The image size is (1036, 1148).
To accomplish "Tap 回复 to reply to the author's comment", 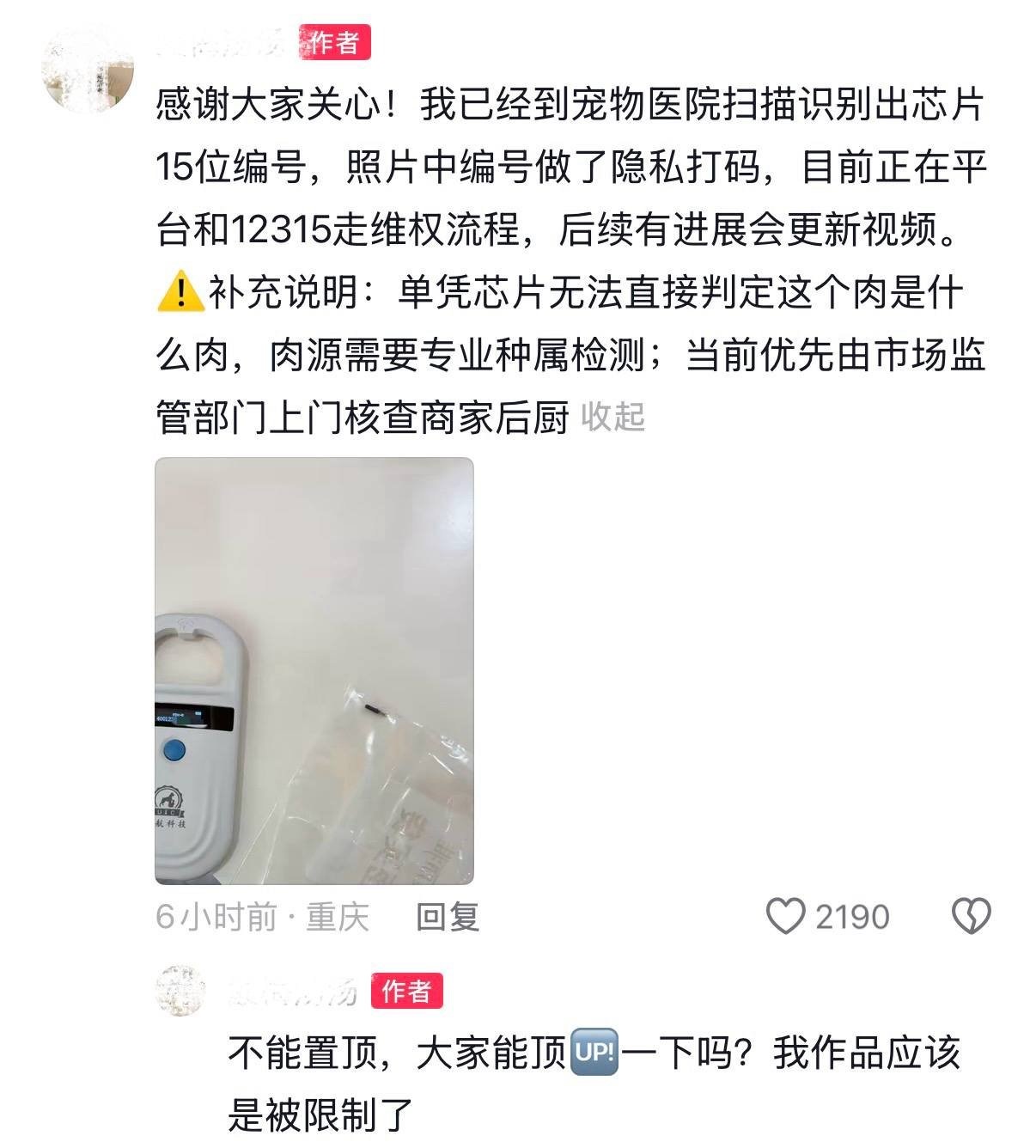I will pos(448,917).
